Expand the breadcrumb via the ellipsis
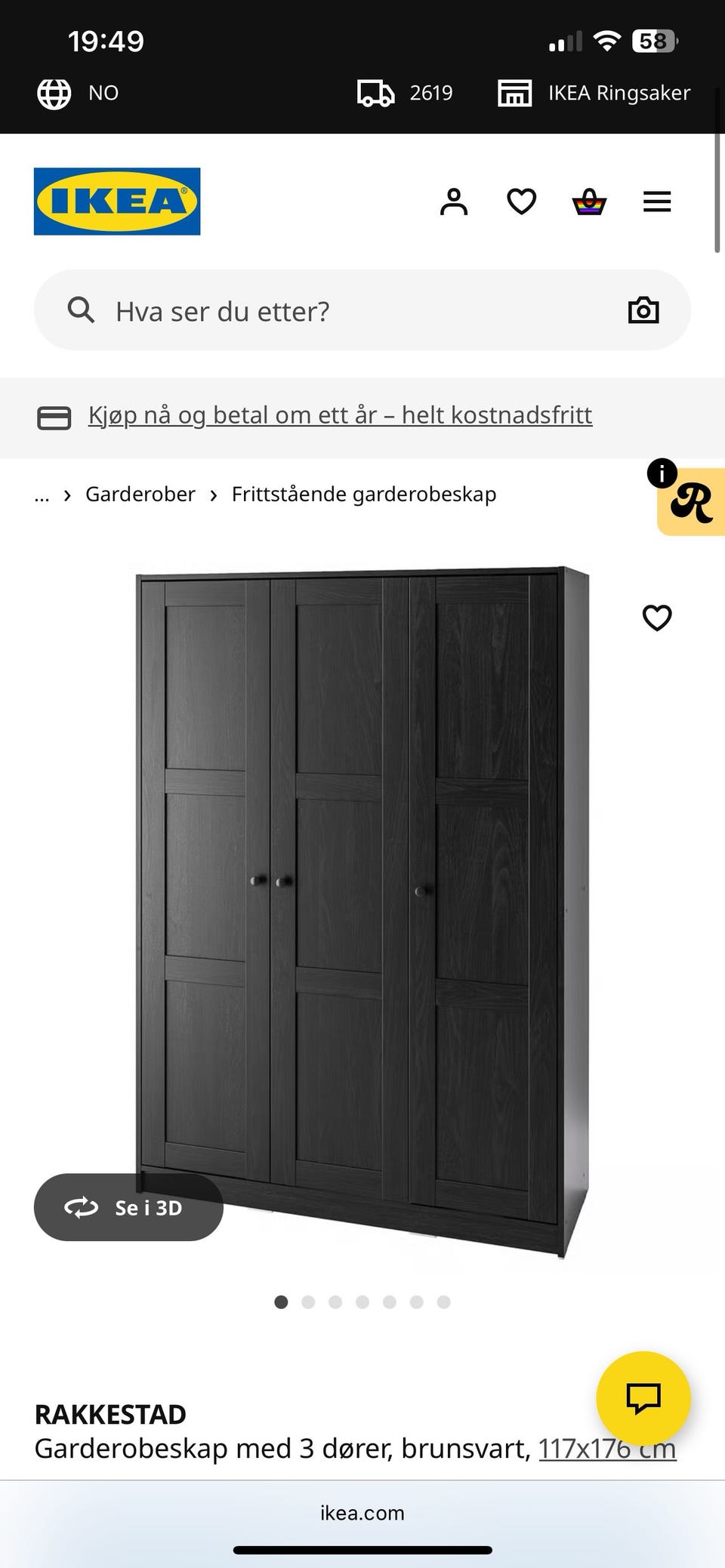The height and width of the screenshot is (1568, 725). (x=42, y=494)
